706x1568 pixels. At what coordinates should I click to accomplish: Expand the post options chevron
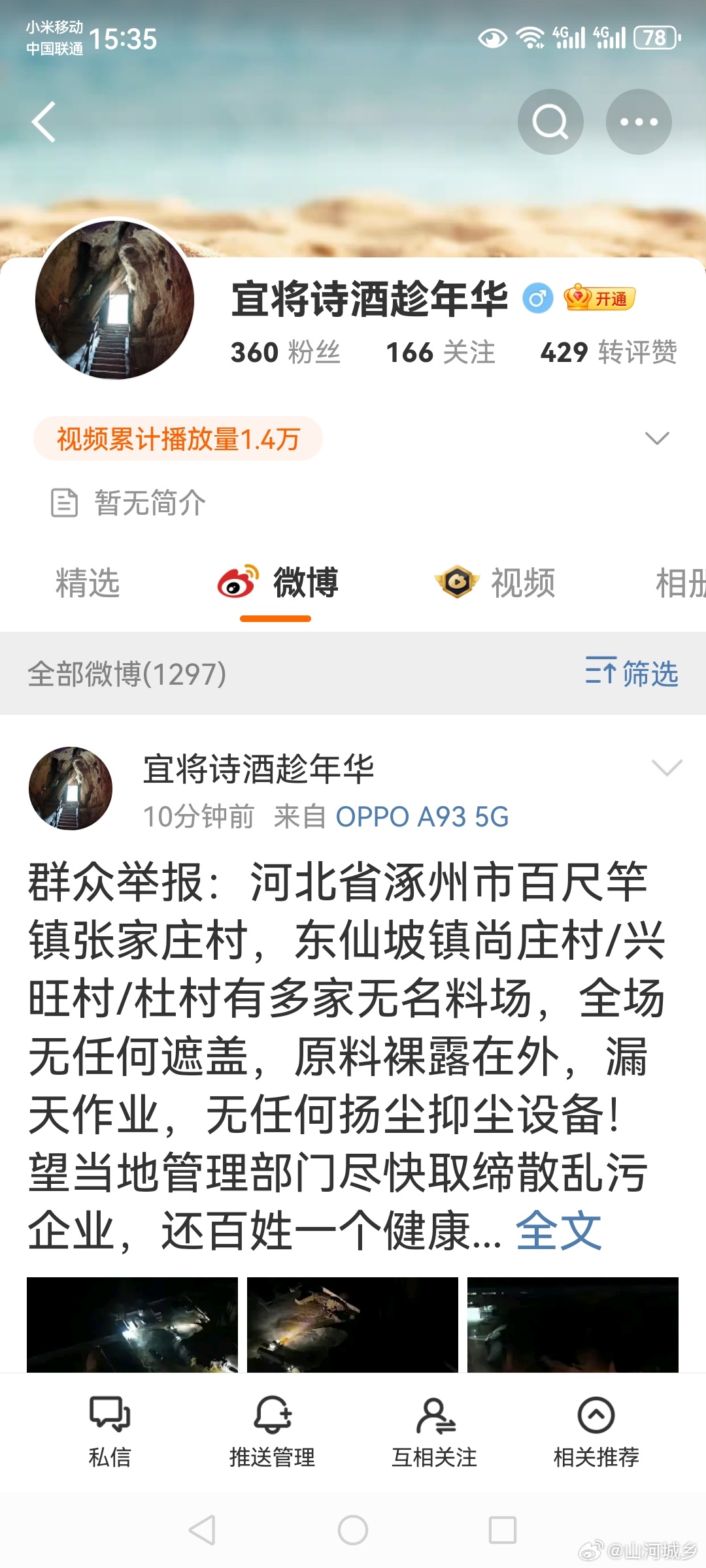667,768
